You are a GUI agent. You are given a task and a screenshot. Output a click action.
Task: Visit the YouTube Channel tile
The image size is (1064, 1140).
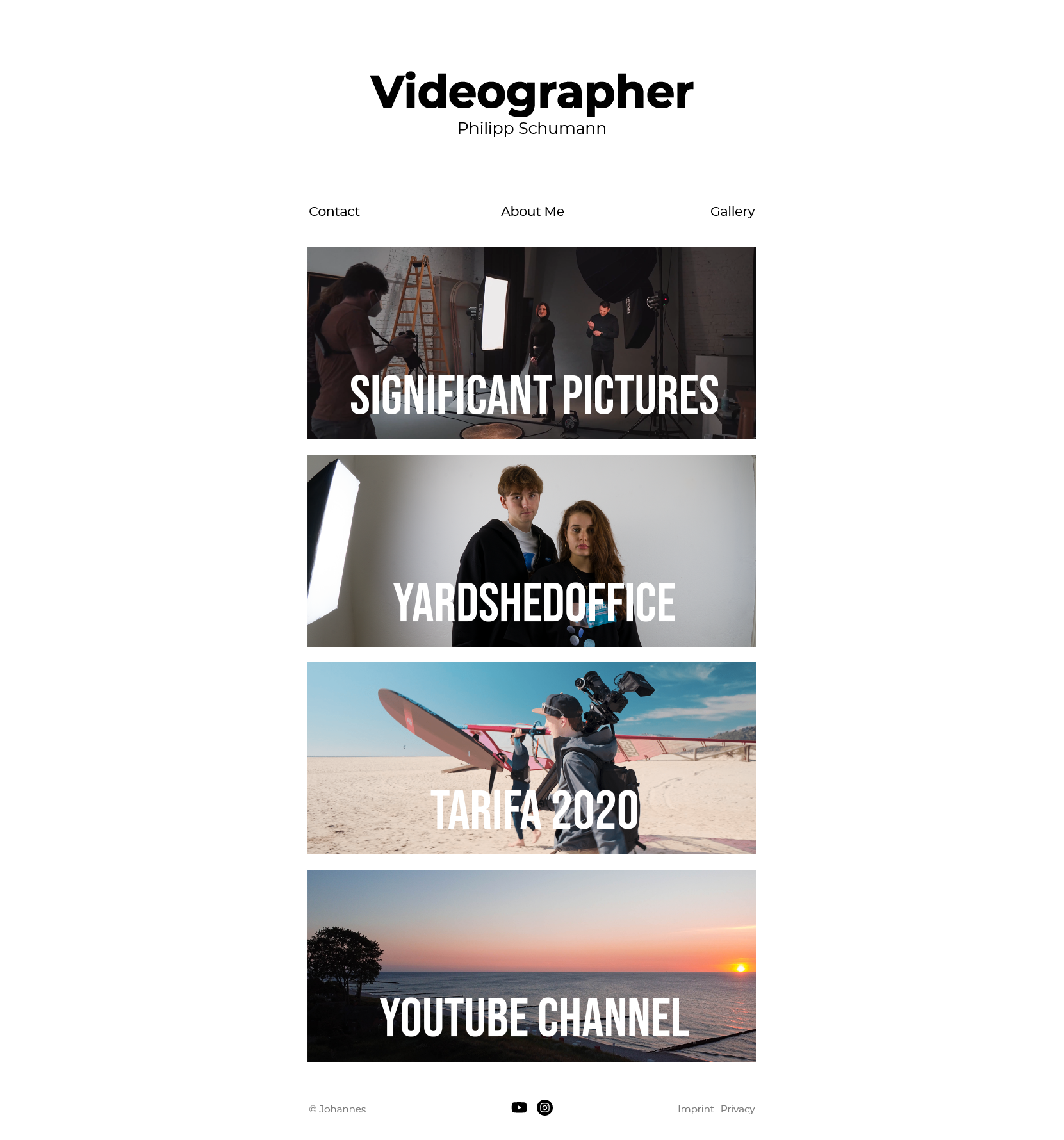click(531, 966)
